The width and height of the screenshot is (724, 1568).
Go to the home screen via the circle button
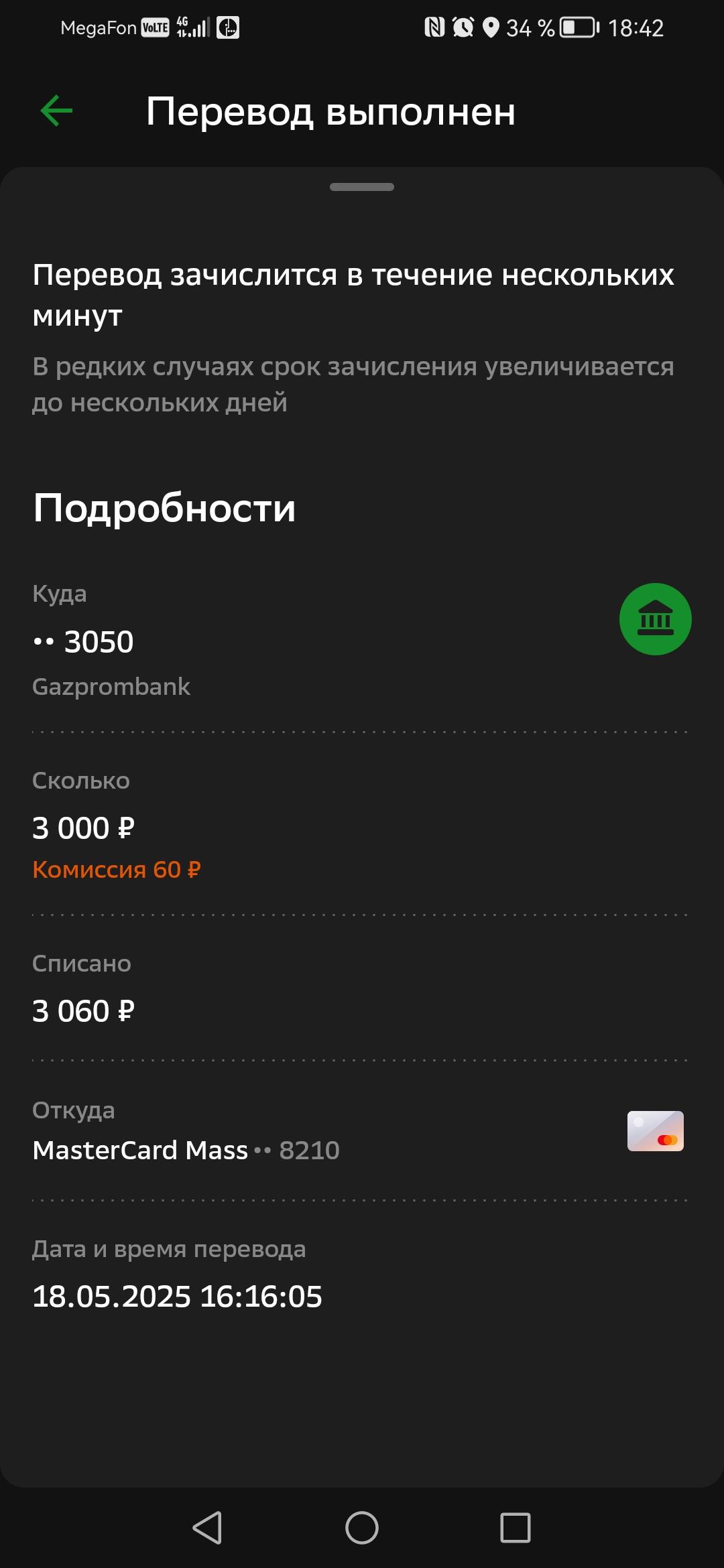point(362,1528)
